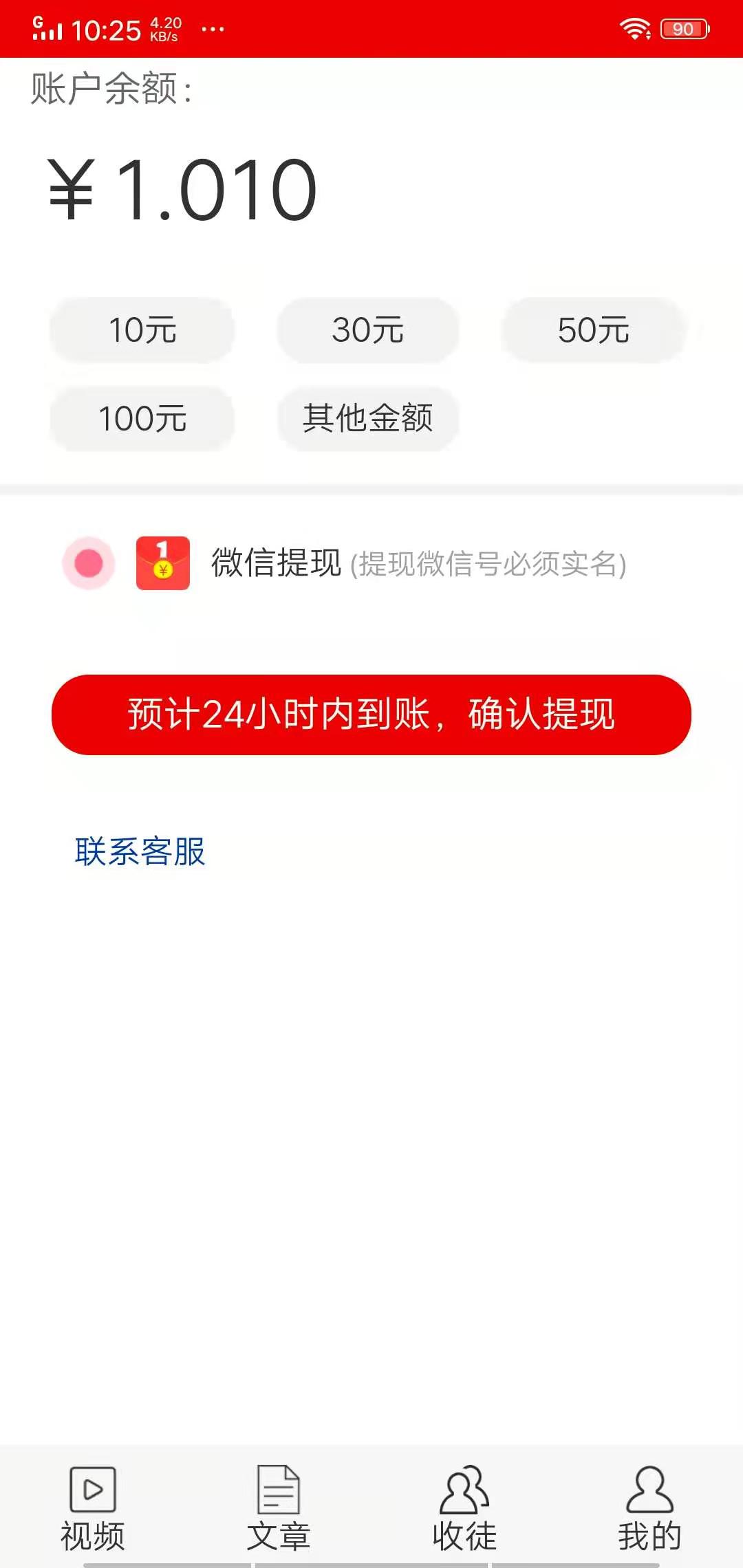Tap the battery indicator showing 90

tap(683, 29)
